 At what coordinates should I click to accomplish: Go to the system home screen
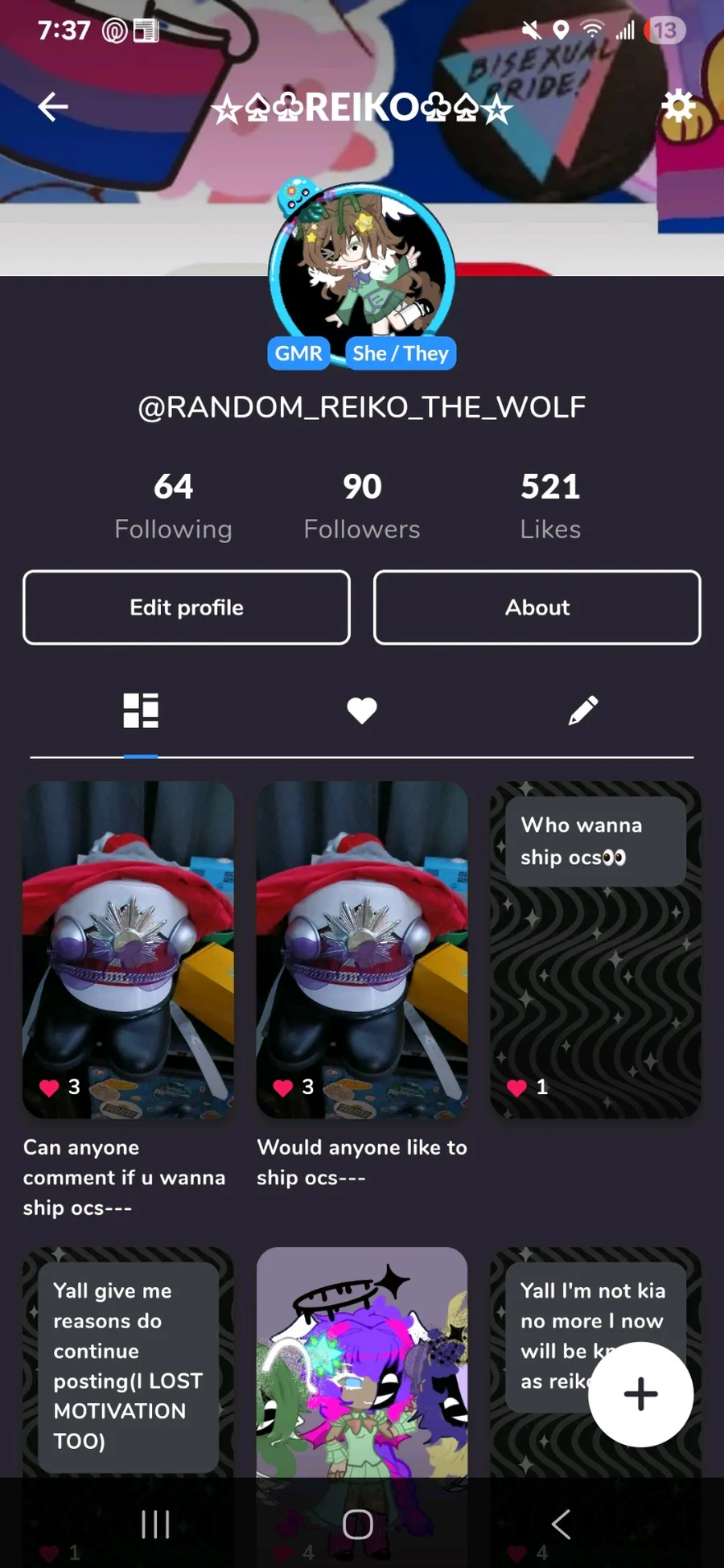pyautogui.click(x=357, y=1524)
